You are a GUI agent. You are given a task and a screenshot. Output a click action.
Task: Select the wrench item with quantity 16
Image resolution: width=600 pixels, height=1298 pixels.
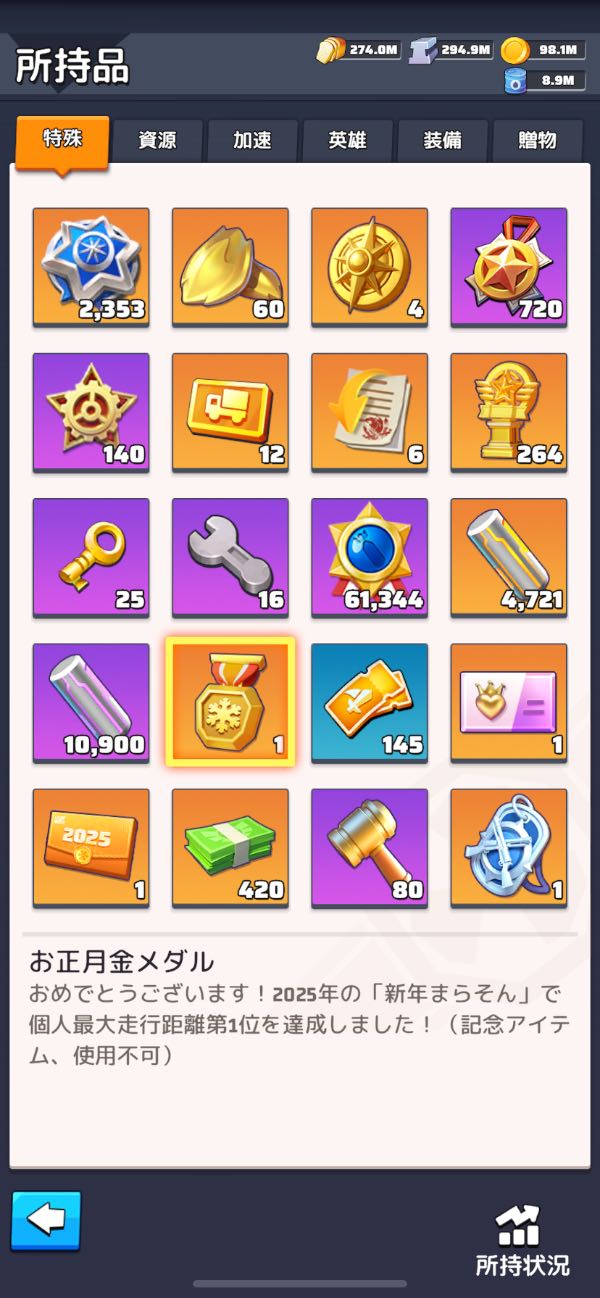[230, 556]
